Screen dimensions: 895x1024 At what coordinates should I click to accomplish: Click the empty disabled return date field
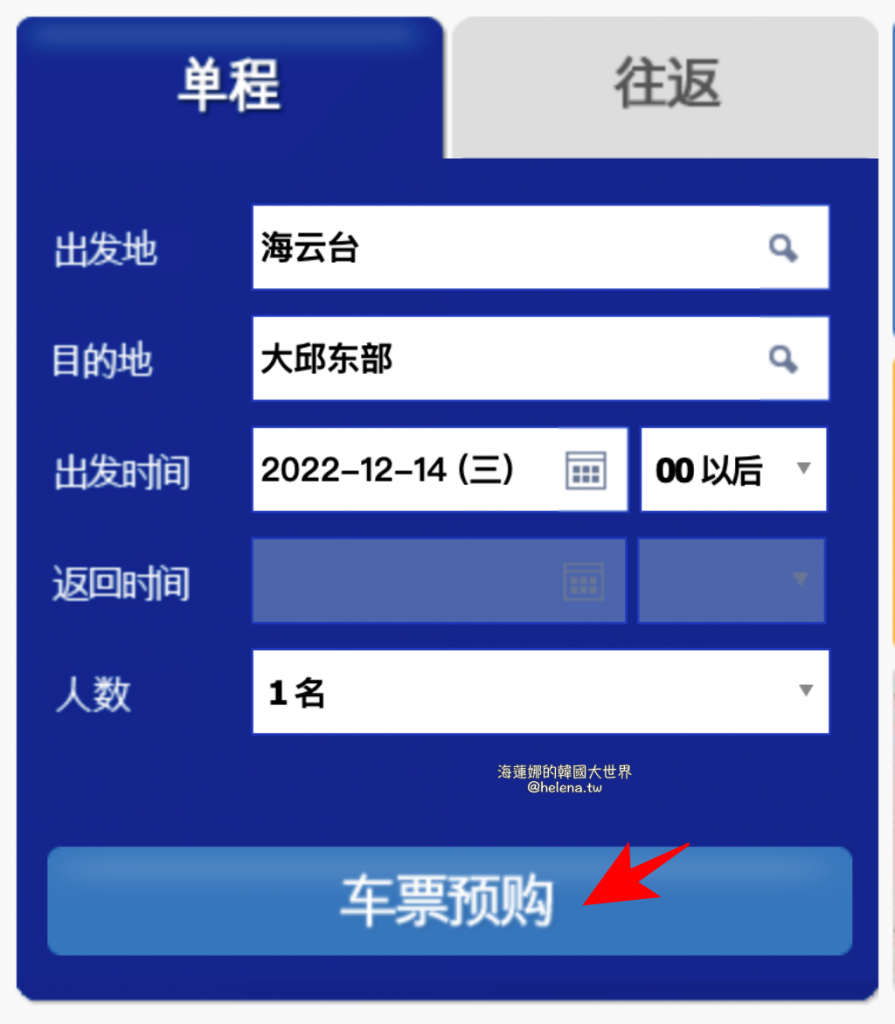click(x=420, y=580)
